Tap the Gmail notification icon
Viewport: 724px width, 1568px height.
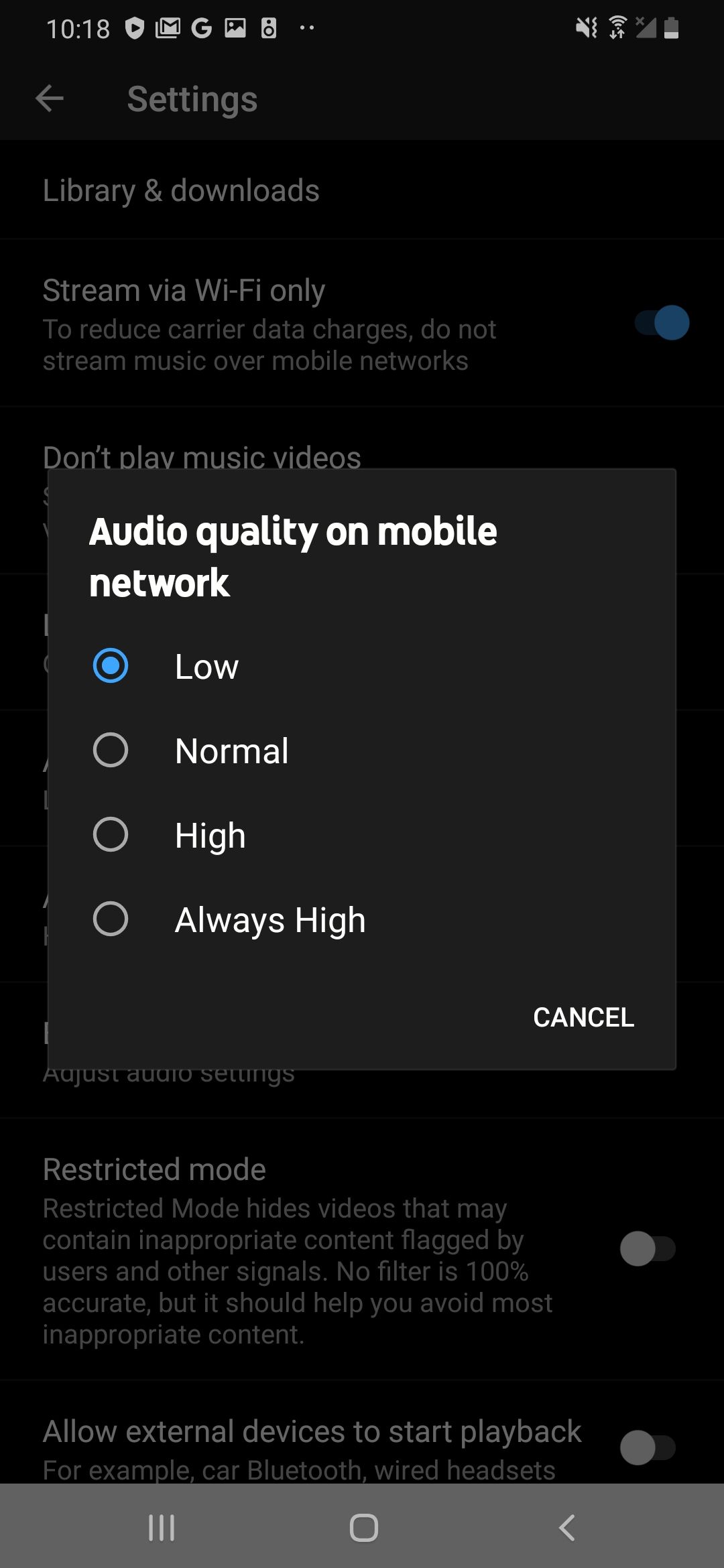169,27
